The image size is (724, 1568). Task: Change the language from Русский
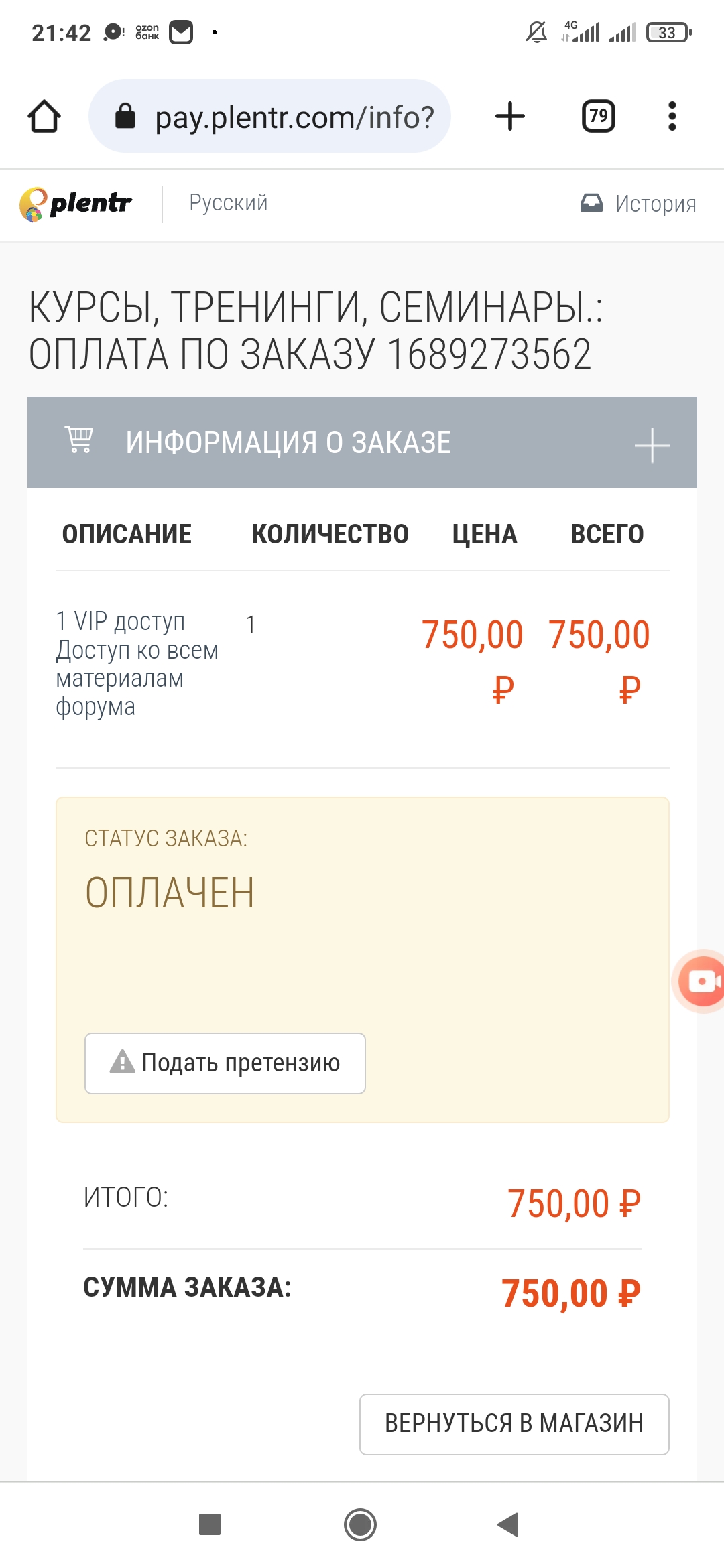click(x=228, y=203)
